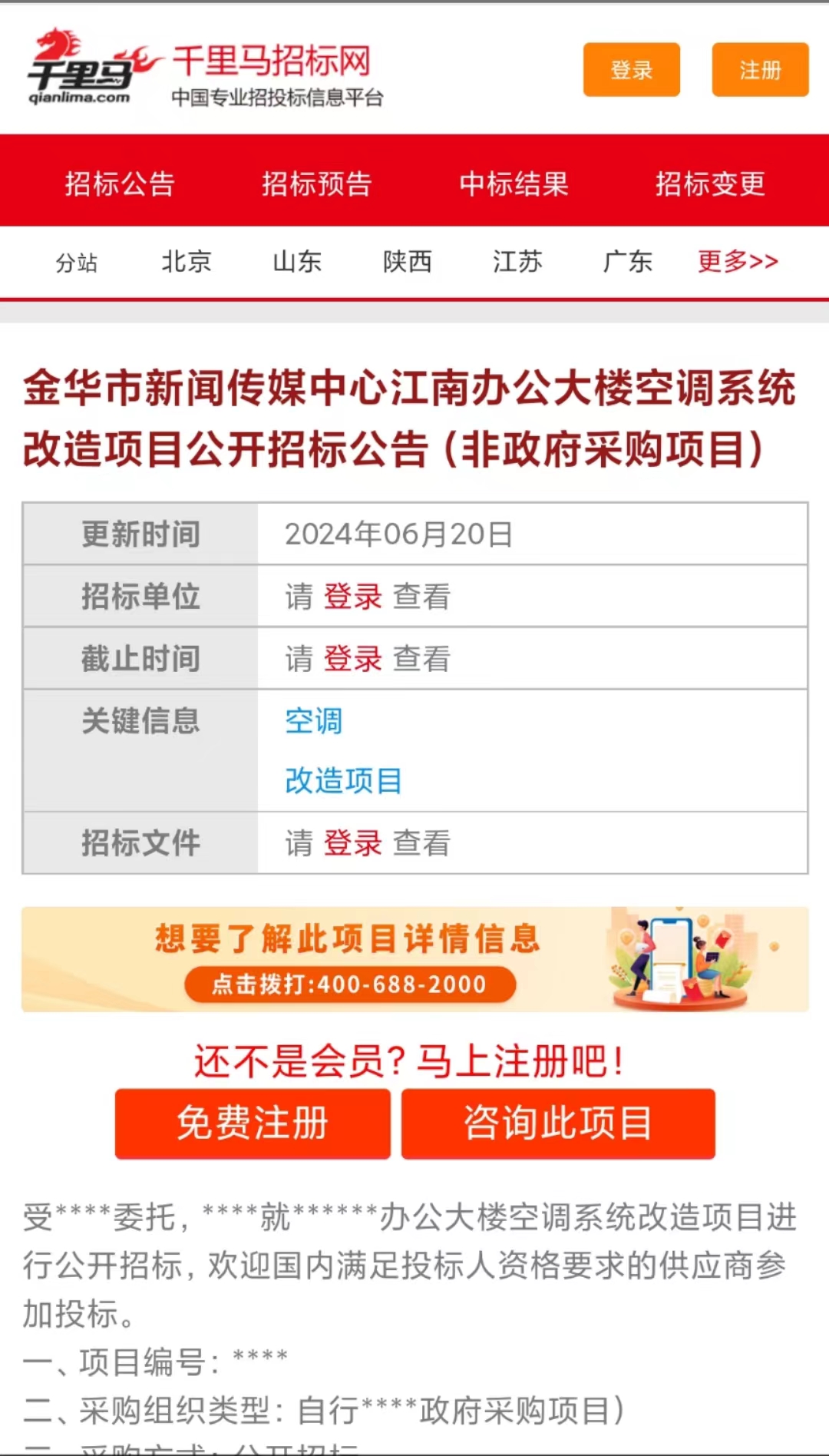Visit the 广东 sub-site

tap(628, 262)
